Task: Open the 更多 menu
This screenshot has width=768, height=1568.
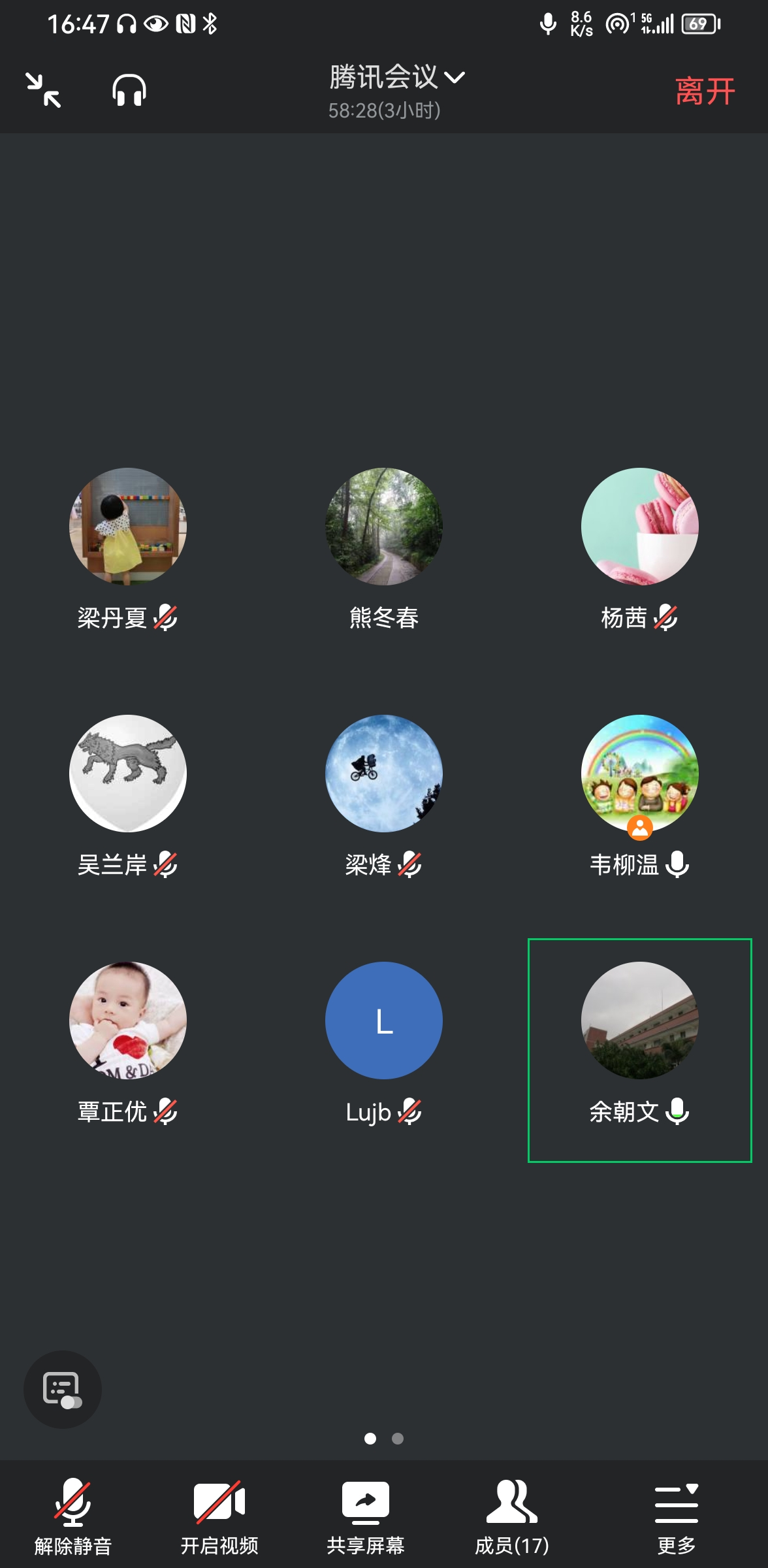Action: pyautogui.click(x=677, y=1516)
